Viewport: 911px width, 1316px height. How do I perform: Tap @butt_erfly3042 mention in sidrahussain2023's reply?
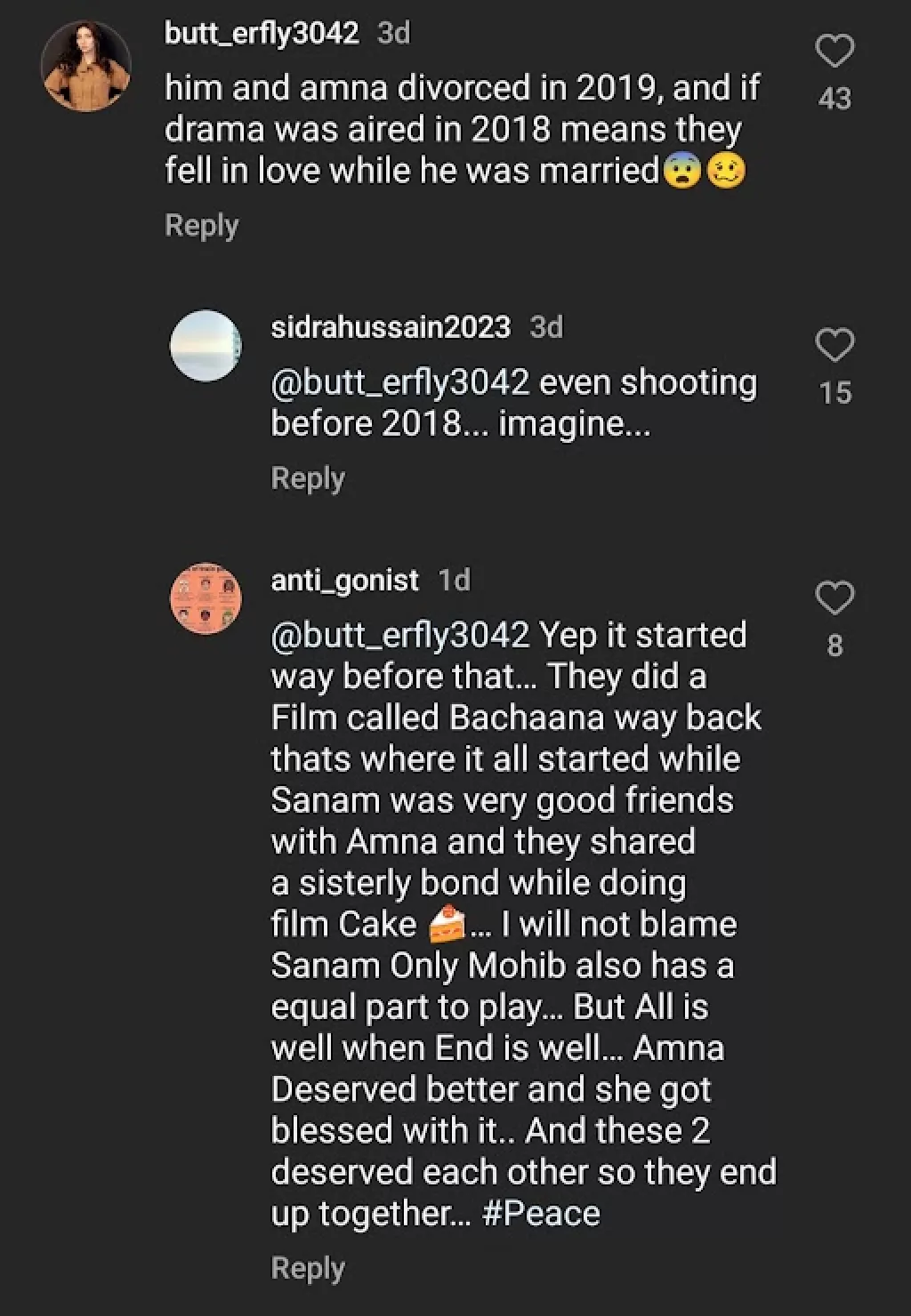400,382
